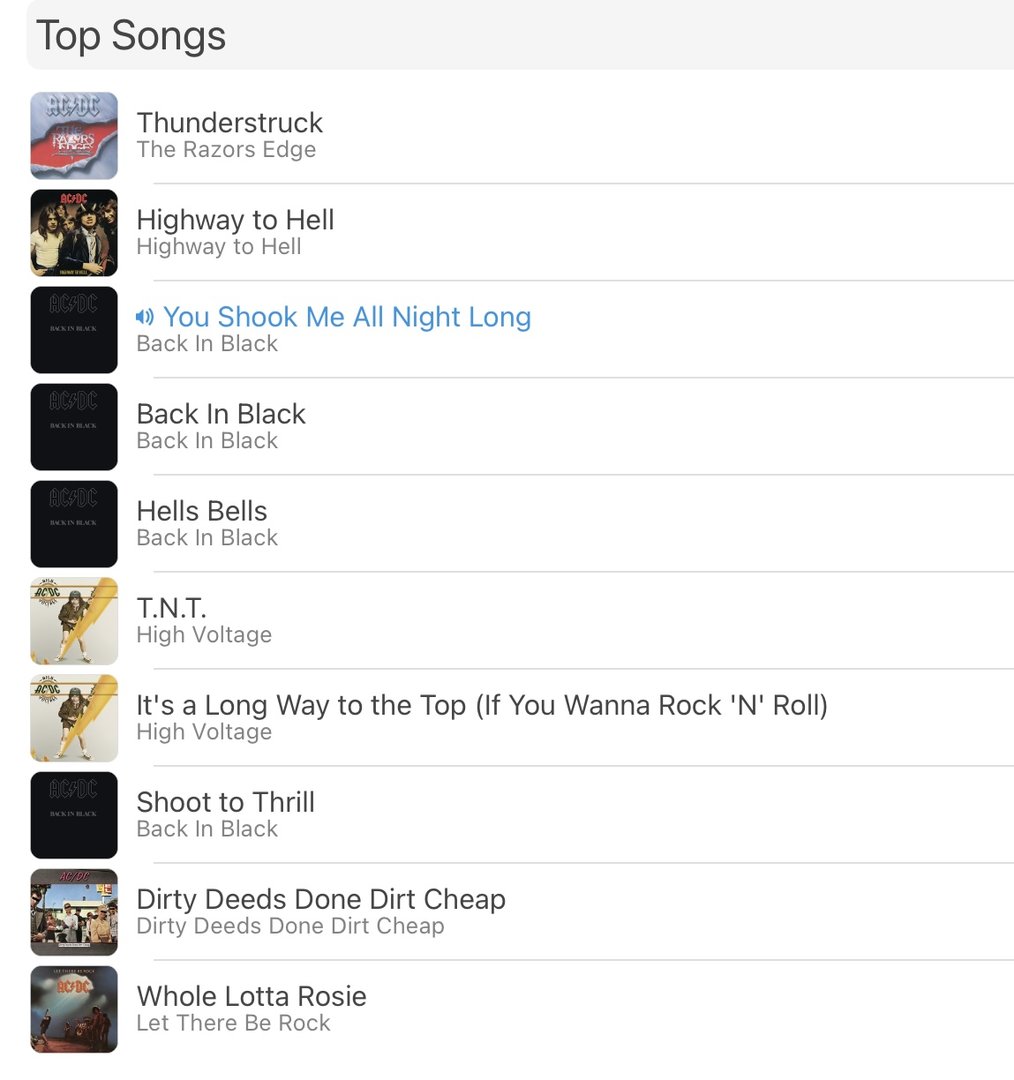The image size is (1014, 1080).
Task: Play the Back In Black song
Action: [221, 415]
